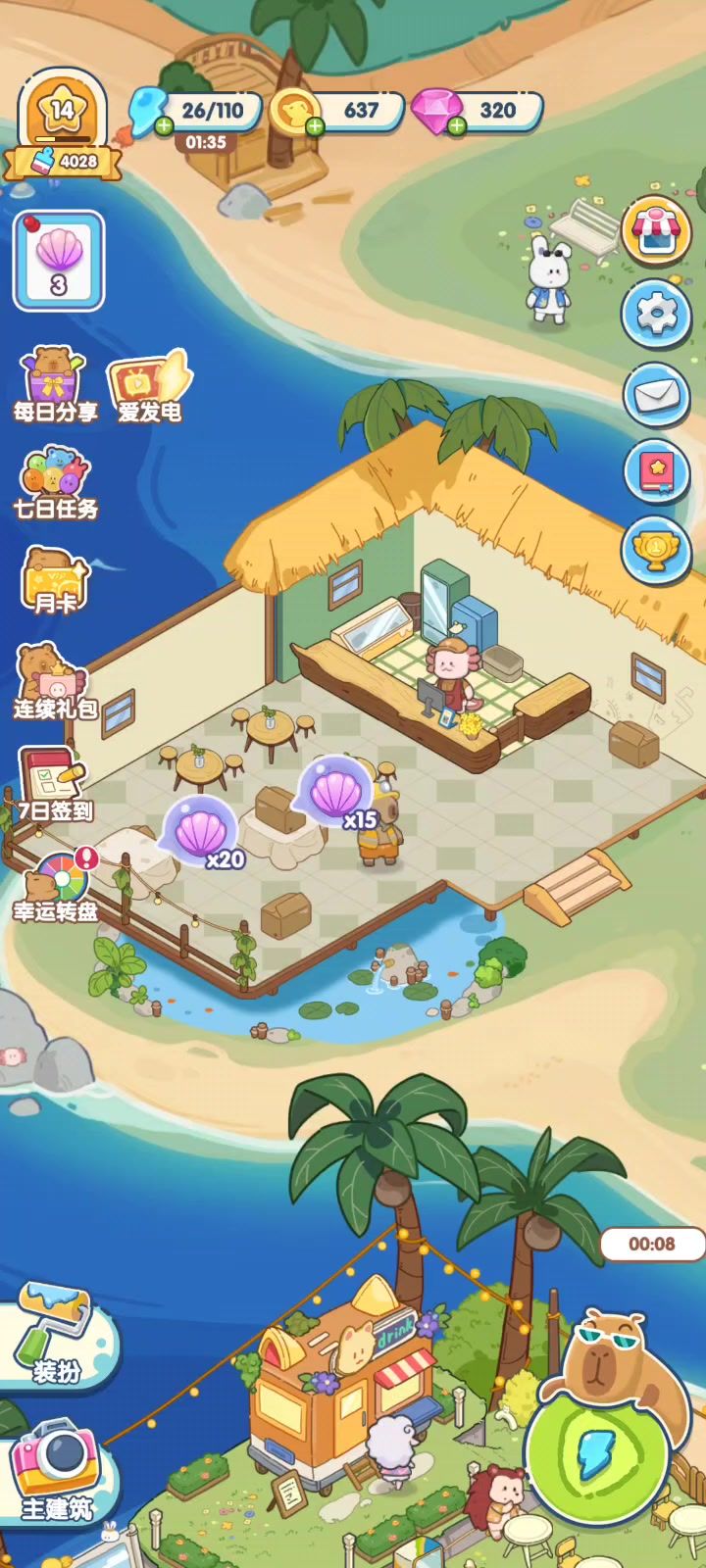
Task: Tap the level 14 player badge
Action: [62, 122]
